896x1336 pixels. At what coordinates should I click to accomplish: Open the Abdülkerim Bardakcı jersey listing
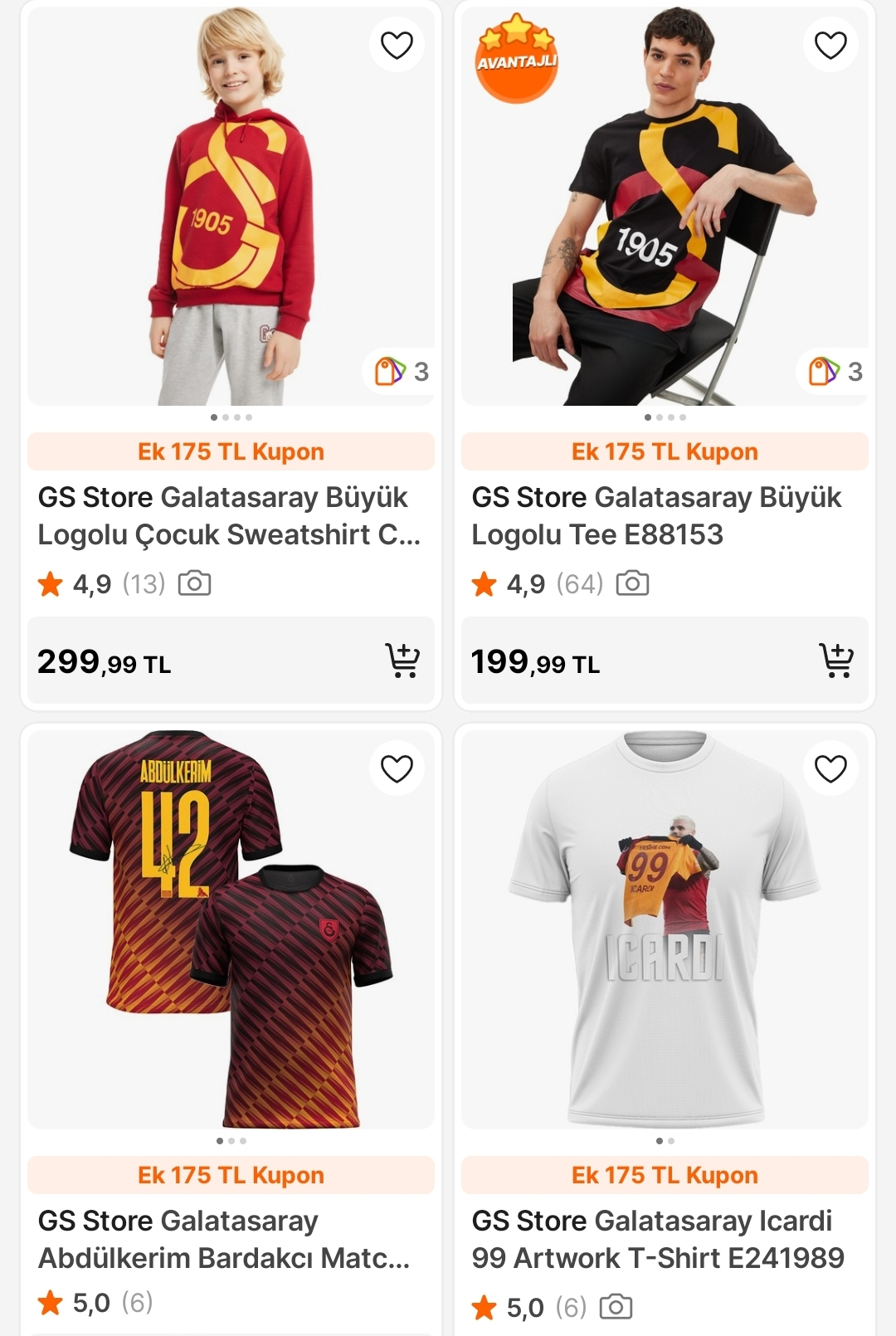224,1239
